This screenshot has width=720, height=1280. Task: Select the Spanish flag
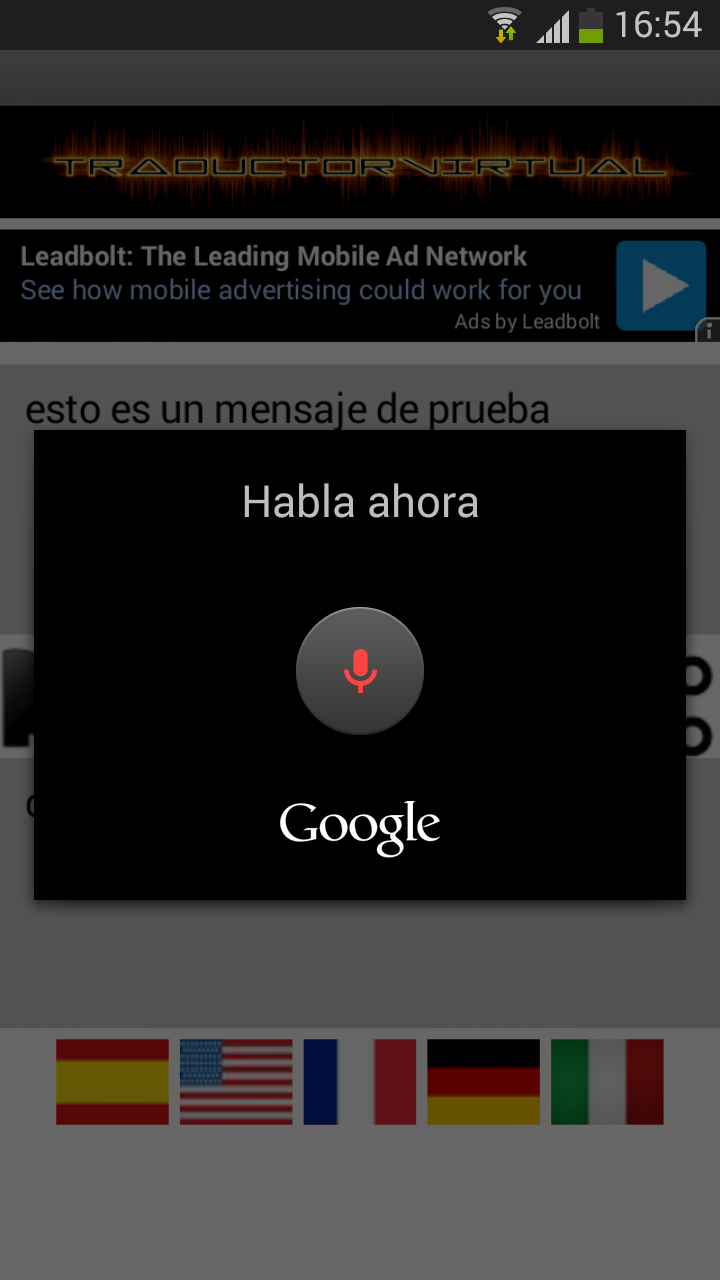point(112,1082)
